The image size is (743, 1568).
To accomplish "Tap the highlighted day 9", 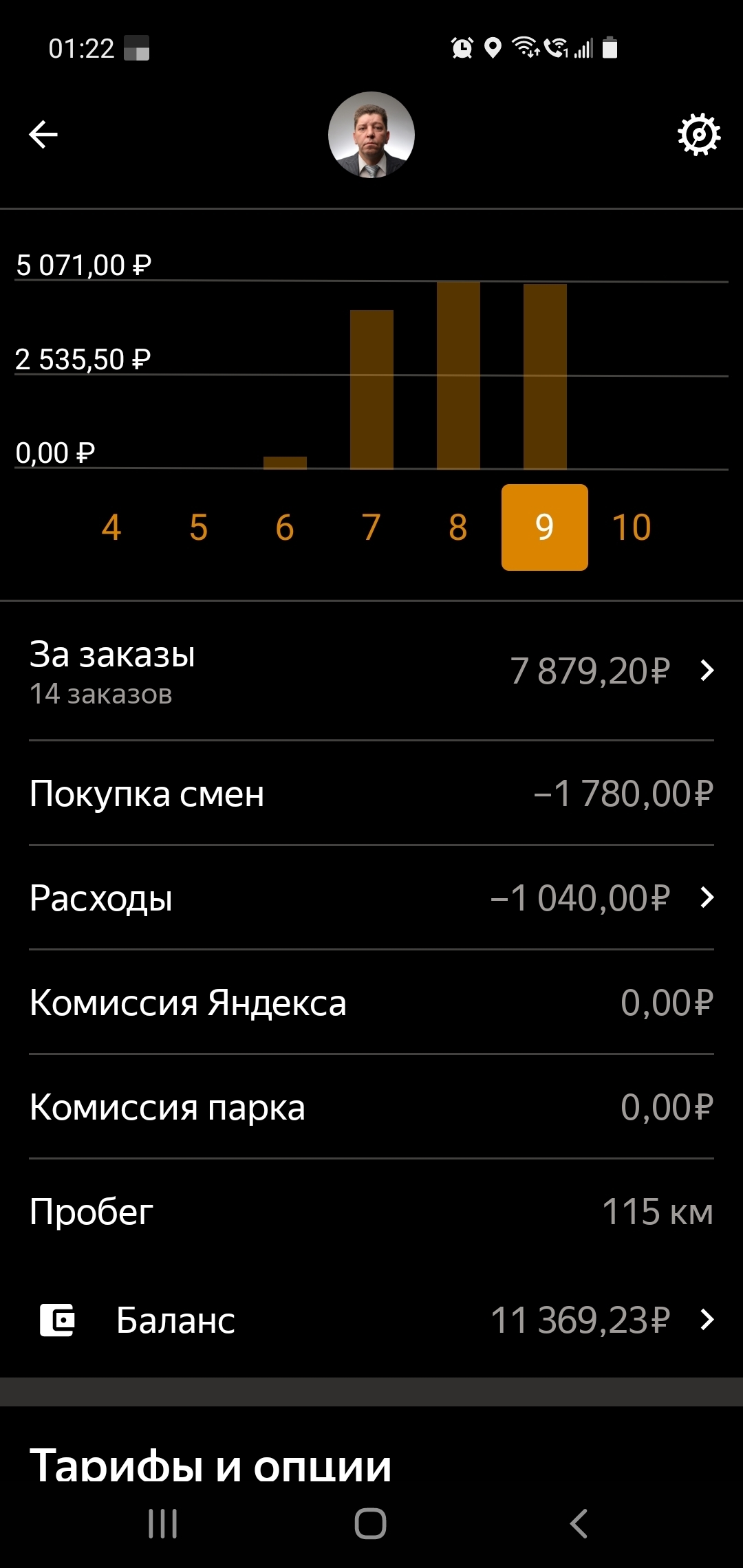I will click(x=545, y=527).
